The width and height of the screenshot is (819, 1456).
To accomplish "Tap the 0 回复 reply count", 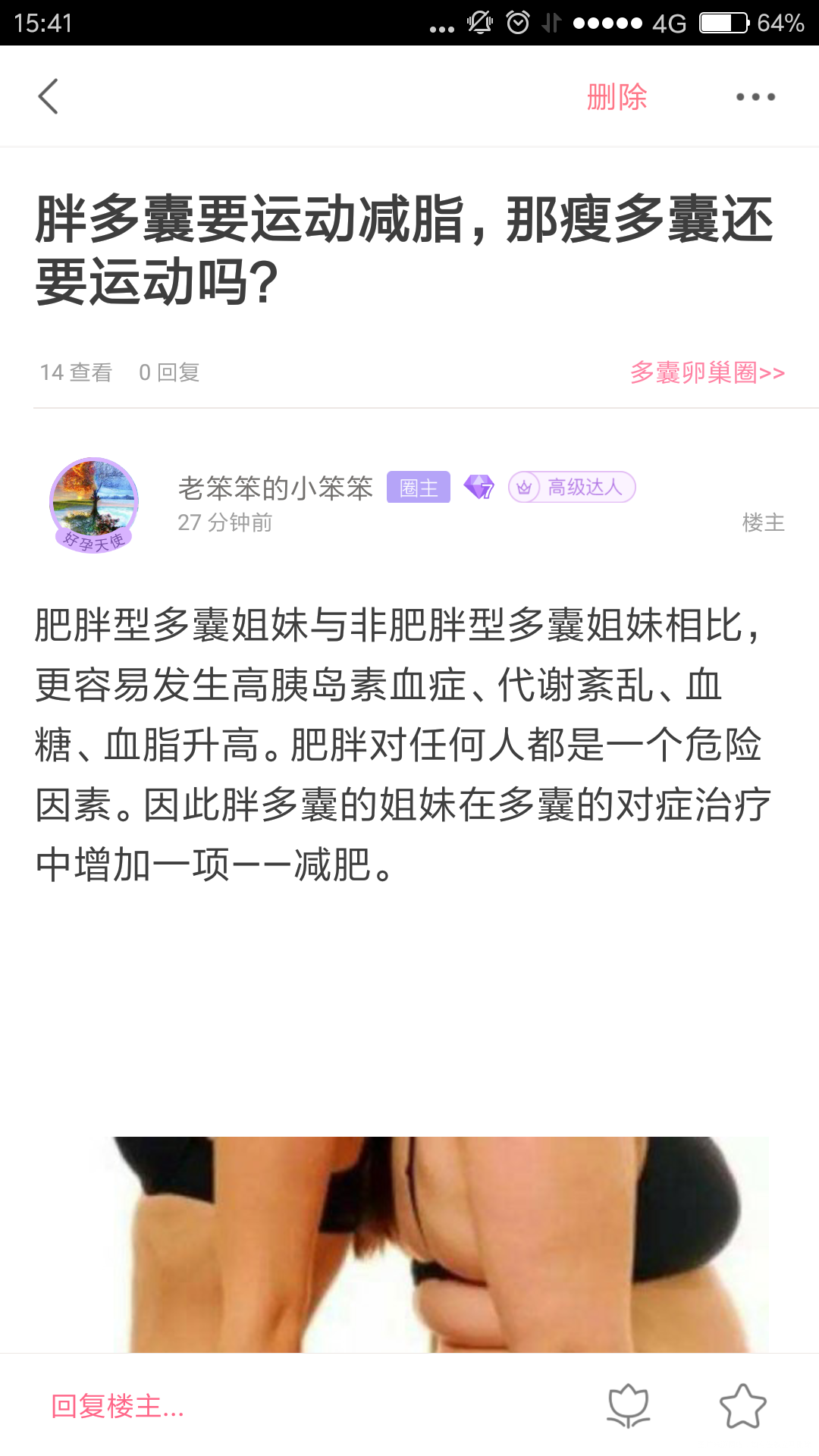I will (168, 372).
